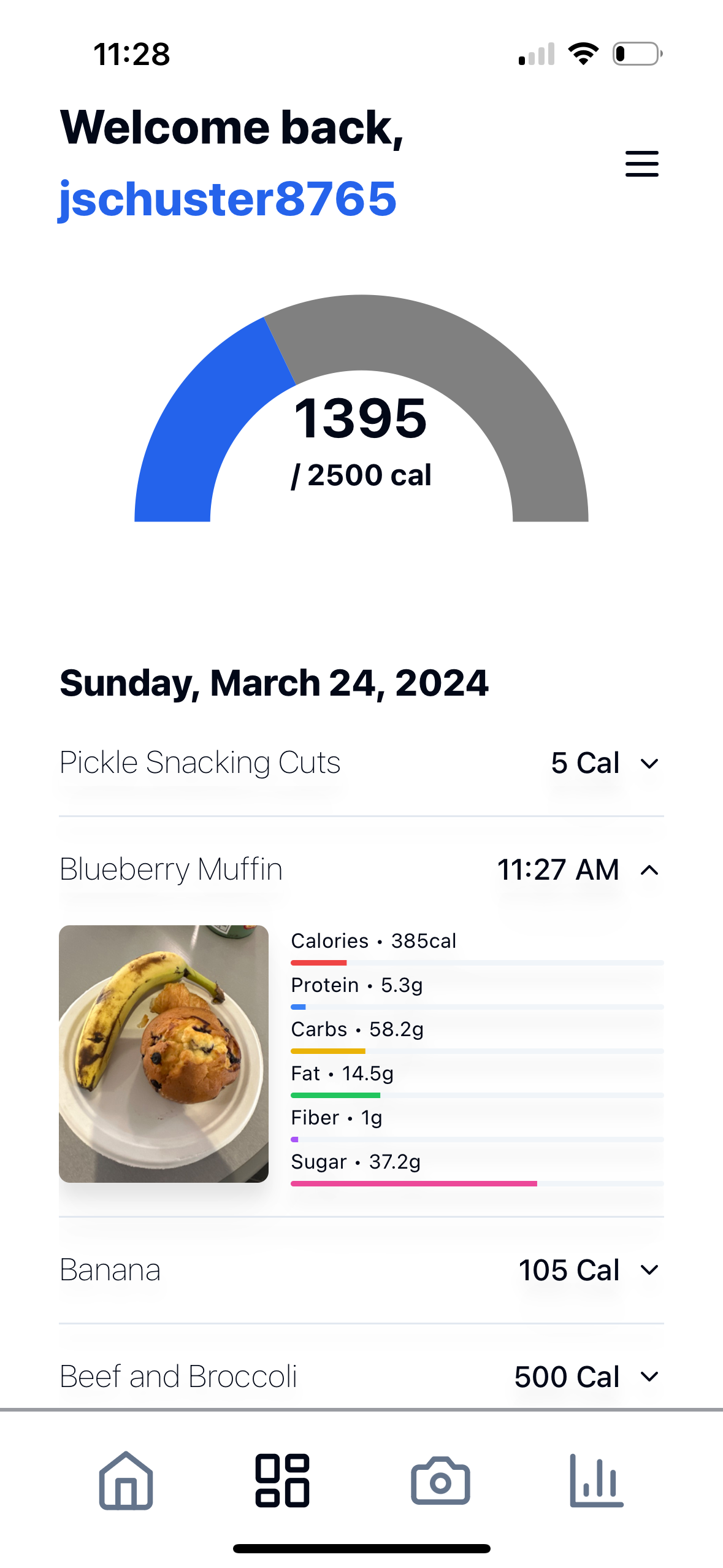Switch to the statistics chart tab
This screenshot has height=1568, width=723.
[x=596, y=1480]
